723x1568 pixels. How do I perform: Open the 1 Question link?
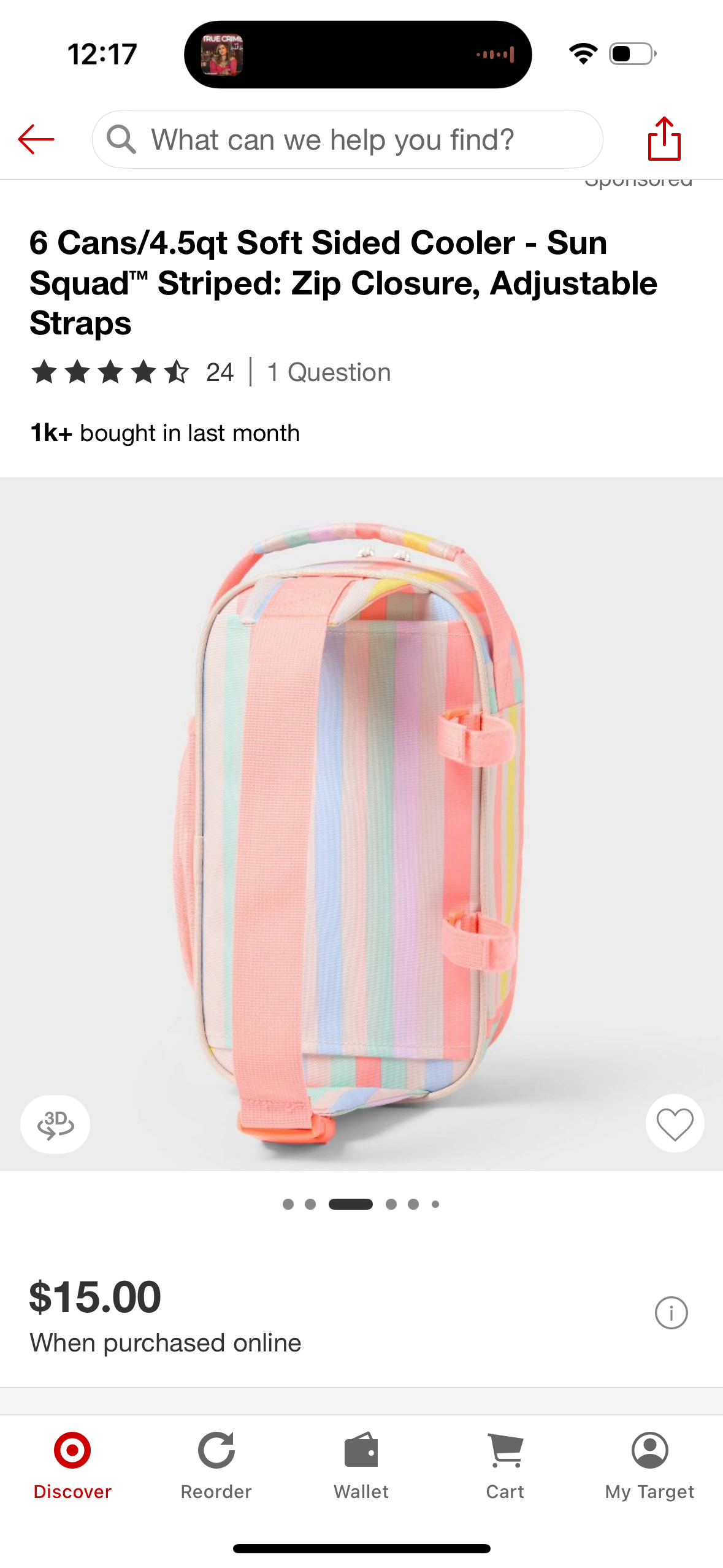[329, 372]
